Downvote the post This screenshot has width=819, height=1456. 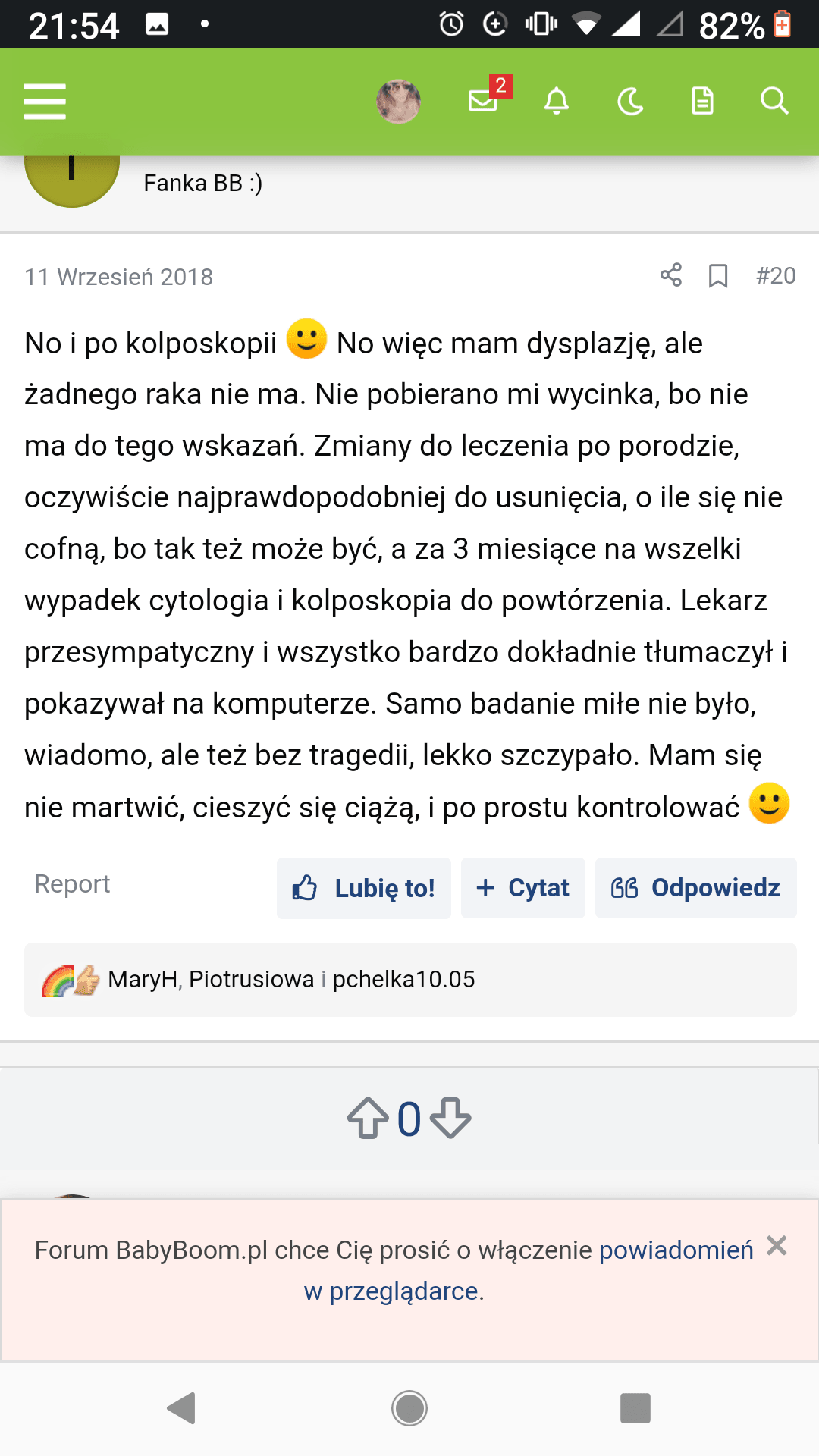pyautogui.click(x=450, y=1119)
